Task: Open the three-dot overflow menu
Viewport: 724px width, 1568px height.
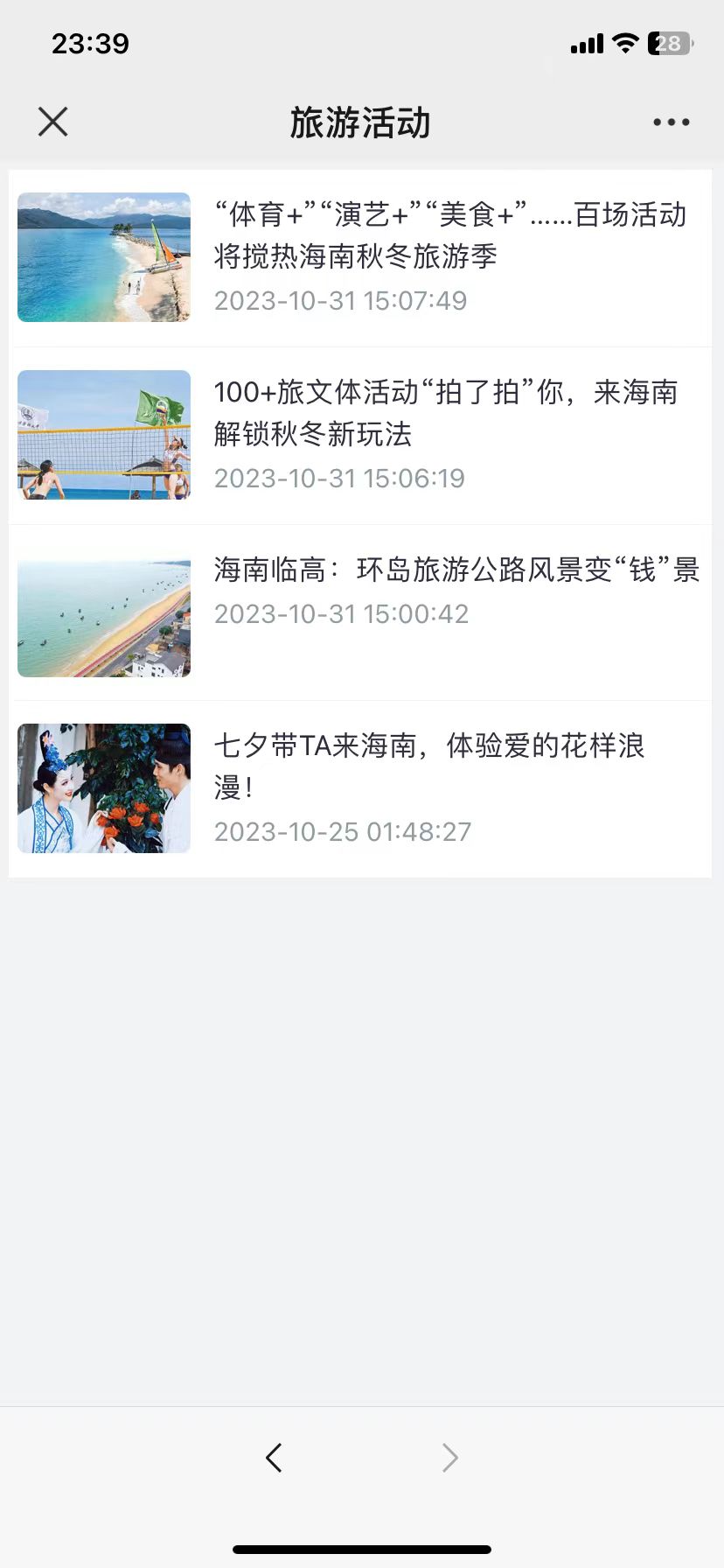Action: click(671, 122)
